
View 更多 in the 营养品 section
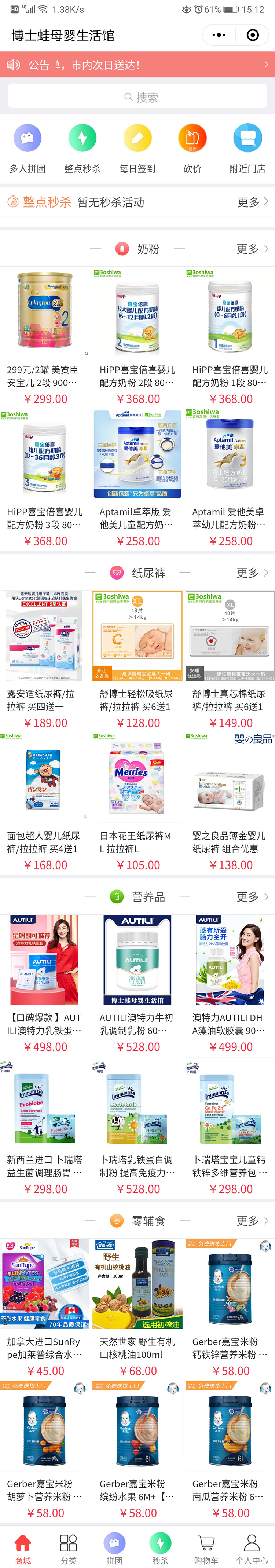(252, 896)
